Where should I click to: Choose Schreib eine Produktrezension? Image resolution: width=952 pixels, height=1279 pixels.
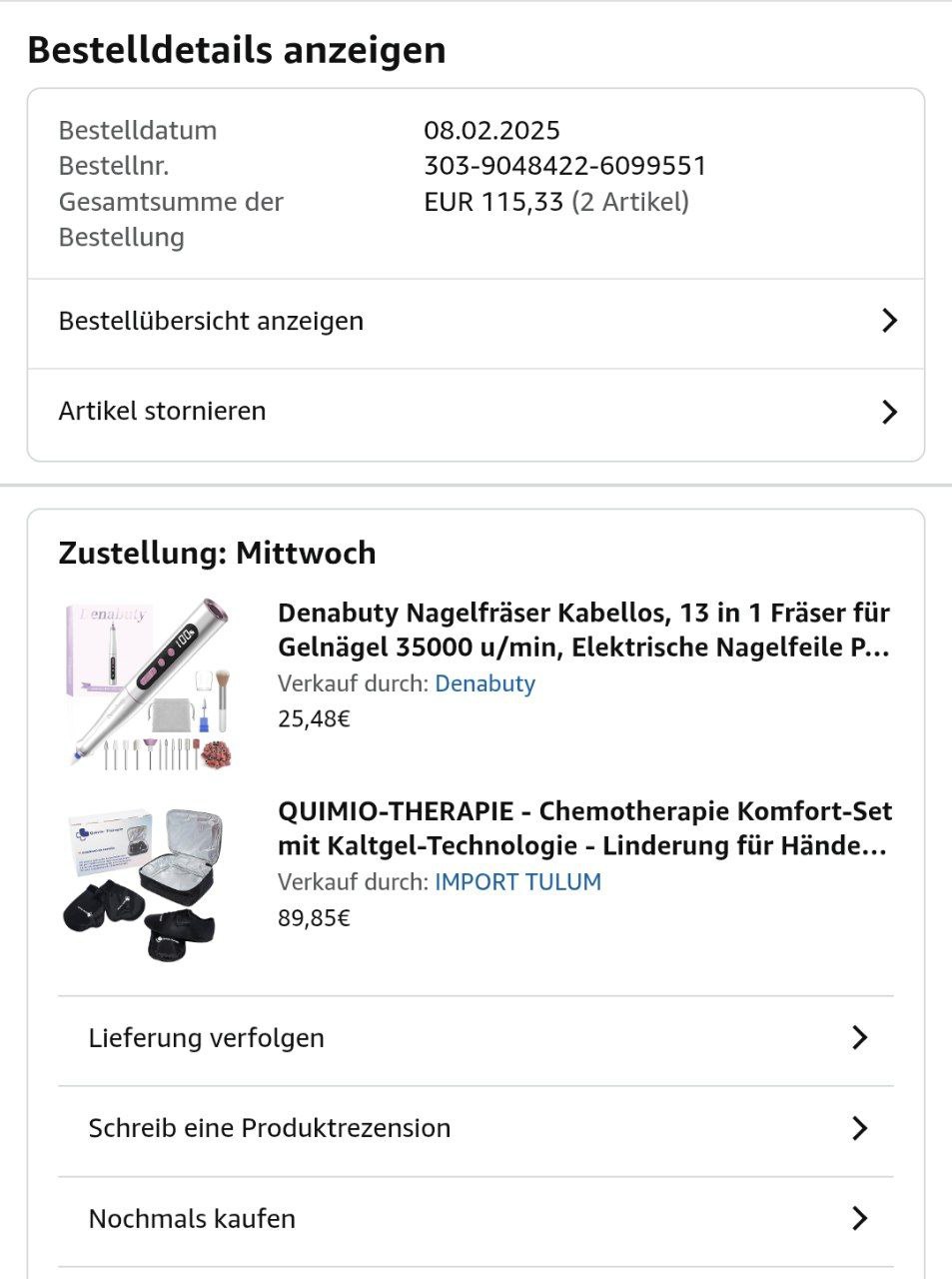point(476,1129)
